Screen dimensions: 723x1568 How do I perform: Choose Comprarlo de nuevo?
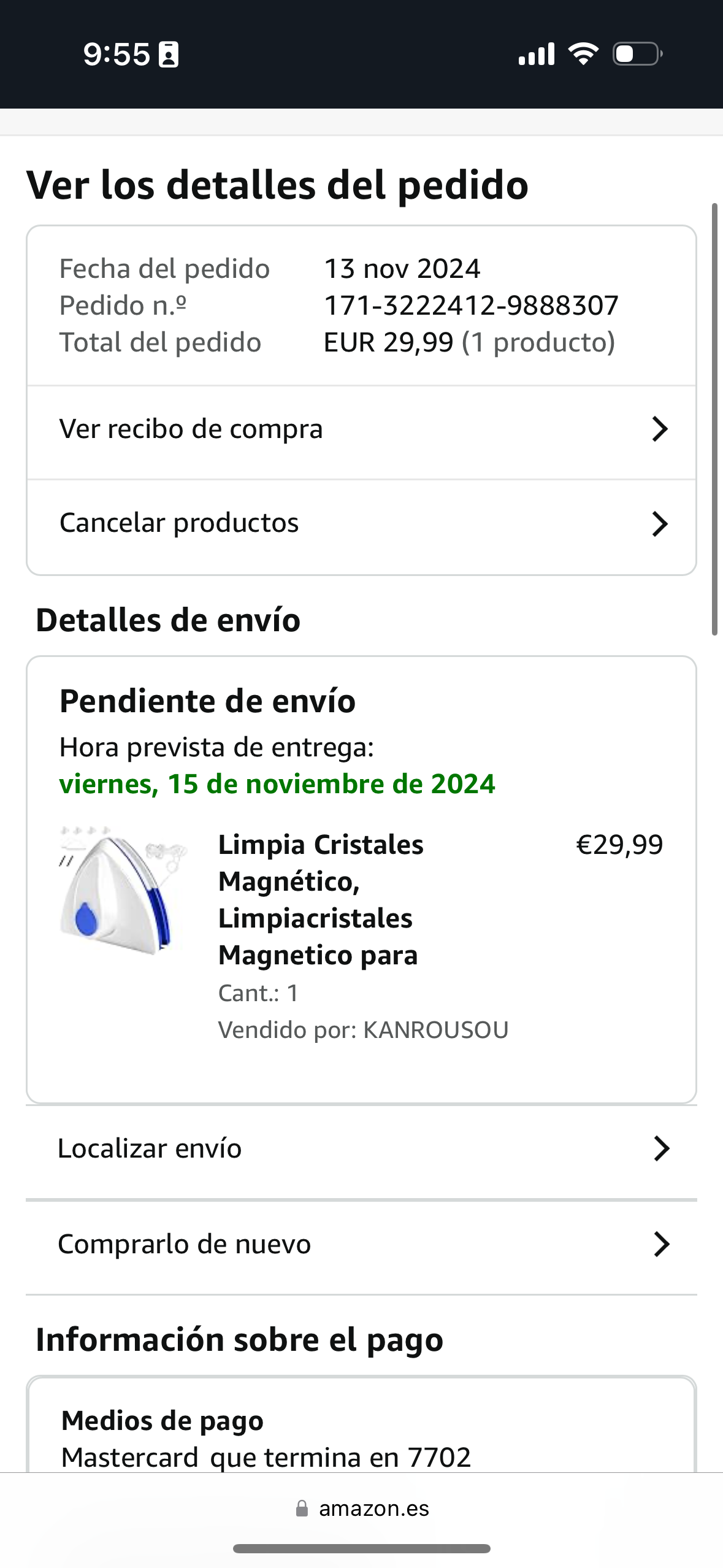click(361, 1244)
